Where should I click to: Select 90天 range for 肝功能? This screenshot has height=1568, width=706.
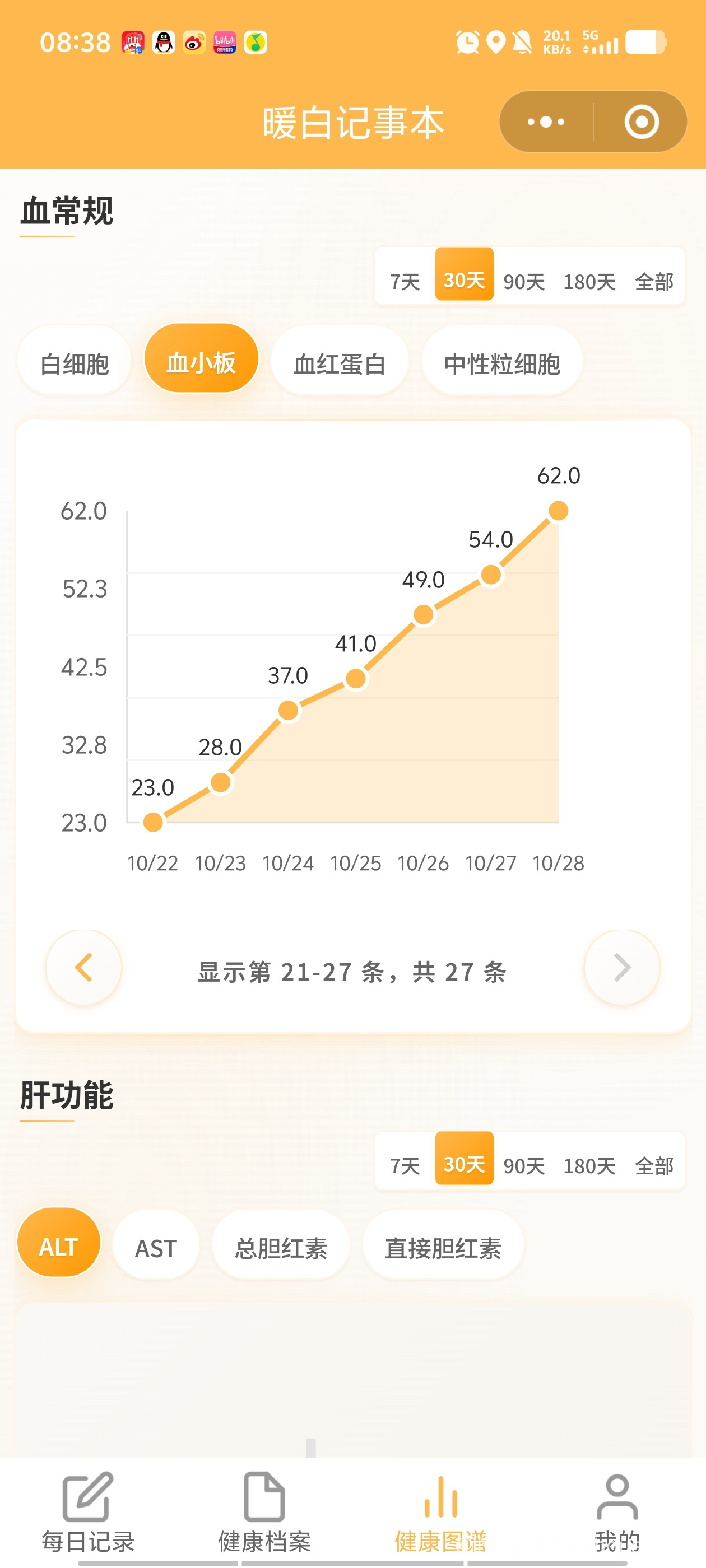[x=524, y=1166]
